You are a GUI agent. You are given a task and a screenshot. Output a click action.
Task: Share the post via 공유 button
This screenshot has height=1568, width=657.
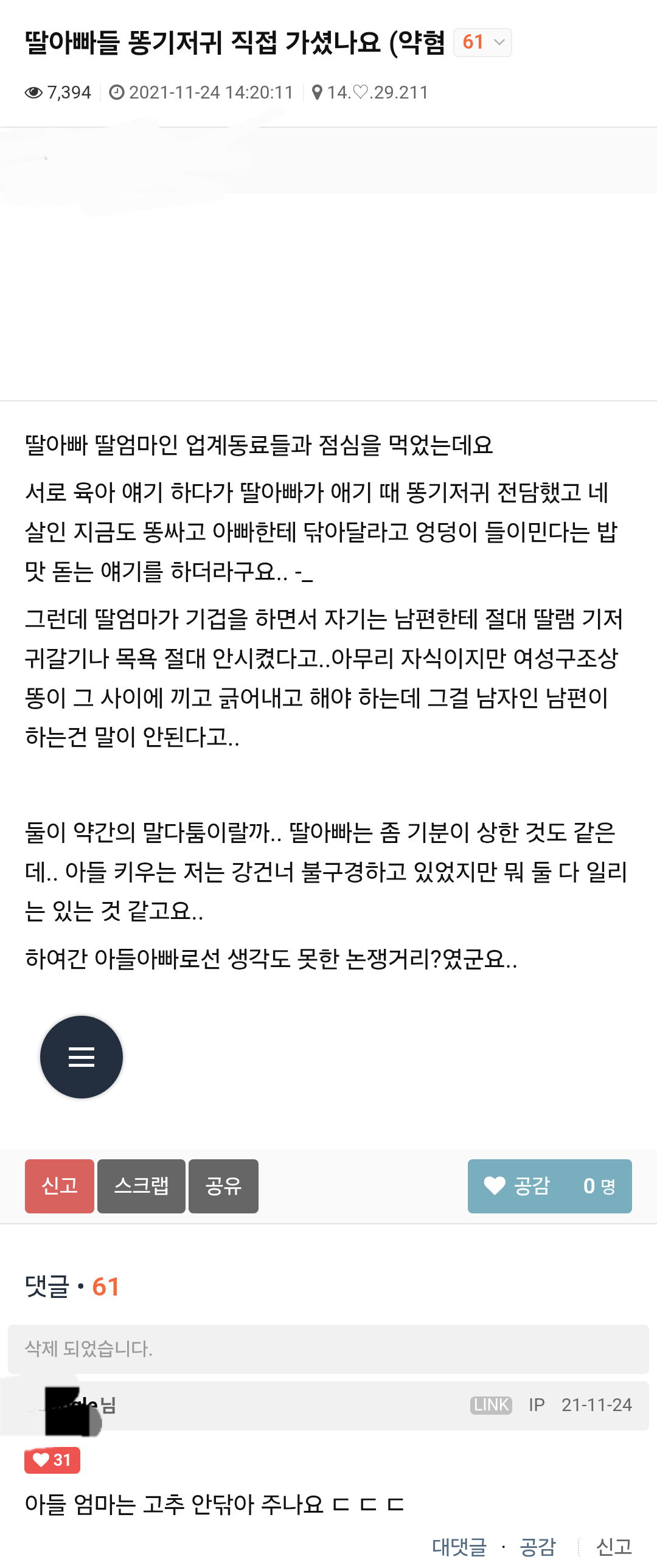(x=223, y=1186)
